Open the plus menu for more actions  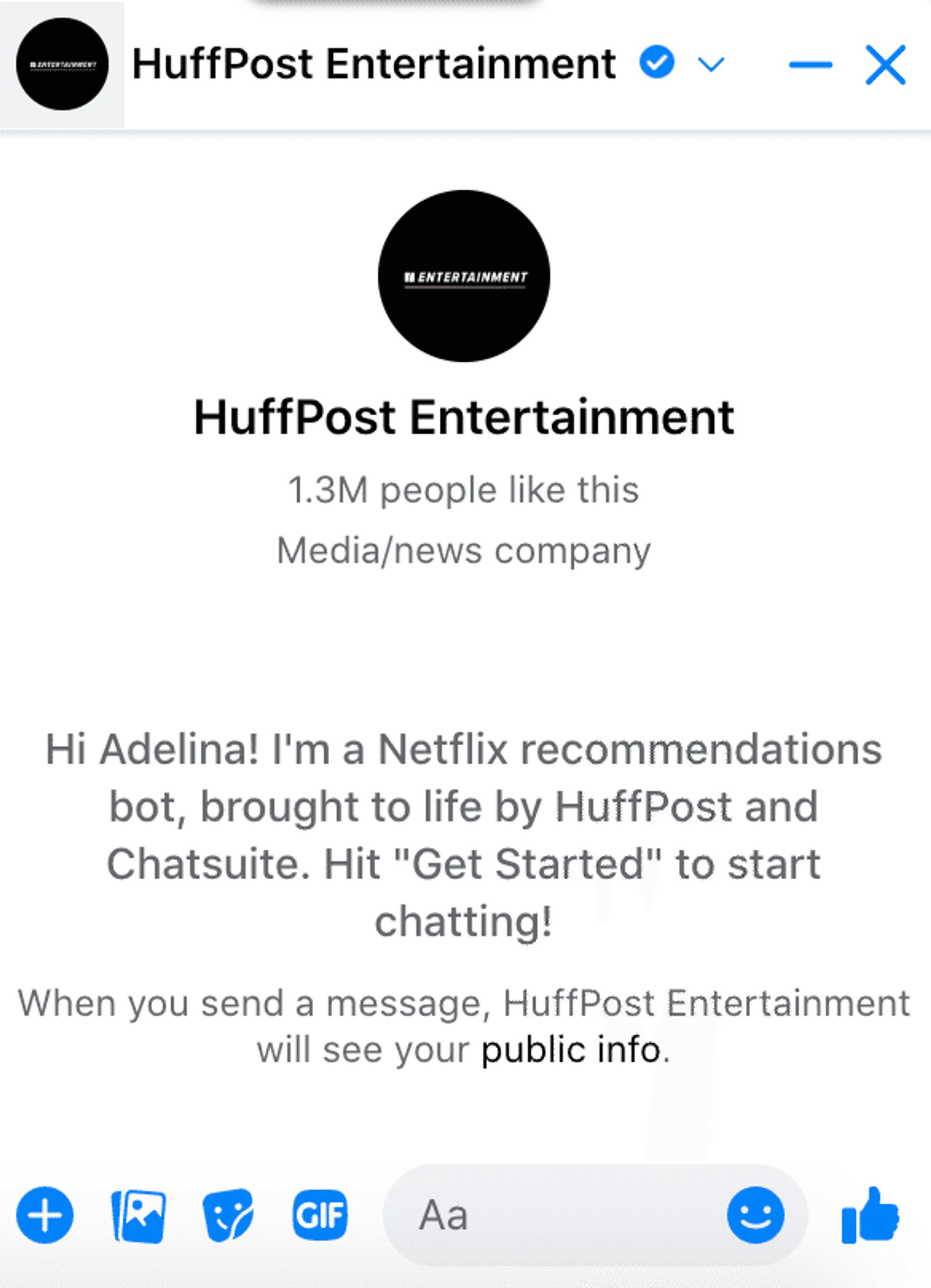[45, 1215]
